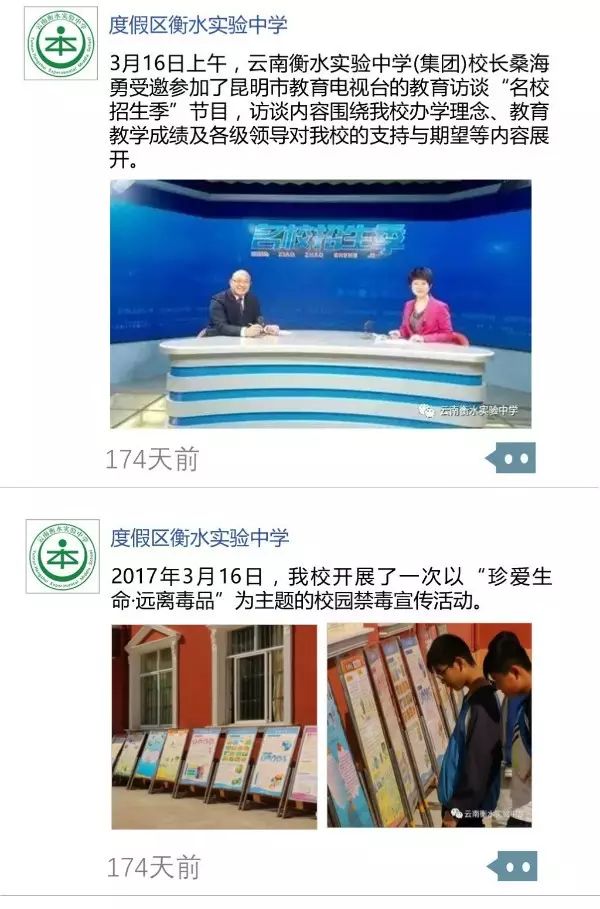Open the comment icon under the anti-drug campaign post
This screenshot has width=600, height=909.
pyautogui.click(x=511, y=866)
